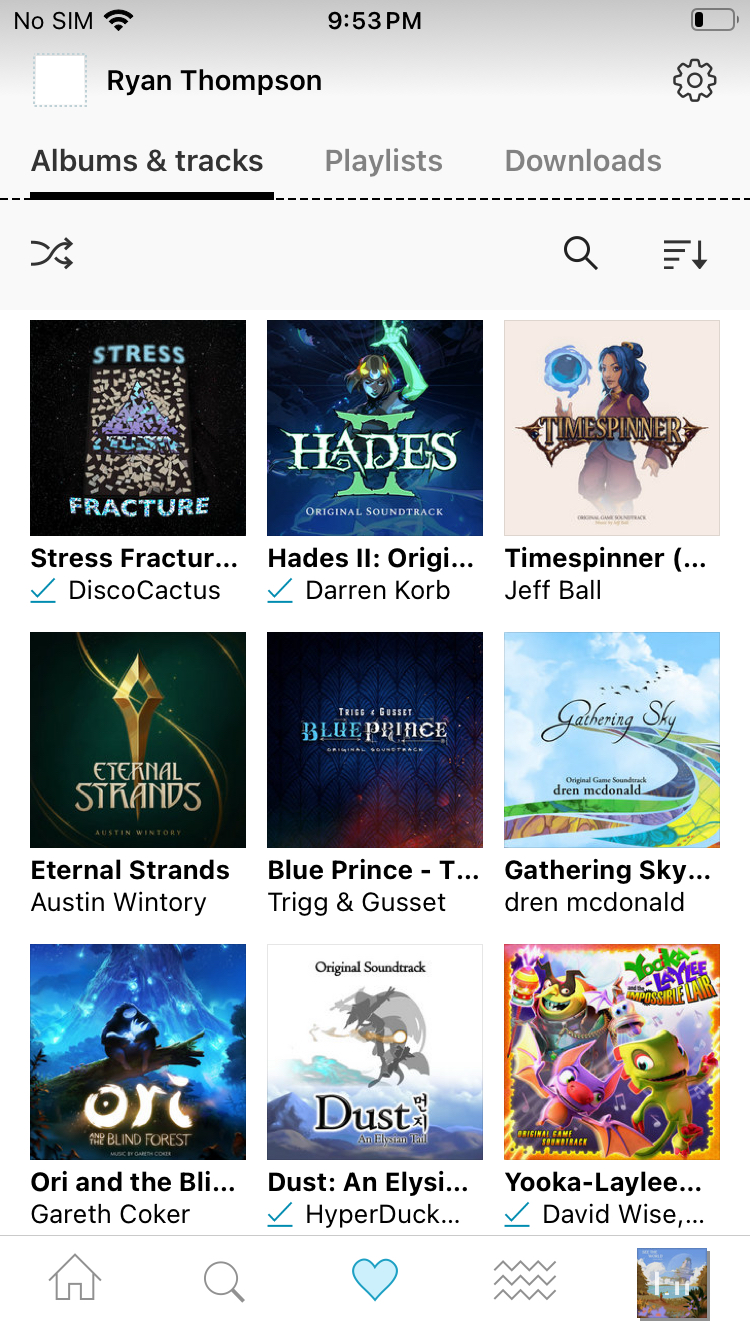The width and height of the screenshot is (750, 1334).
Task: Open the now playing album thumbnail
Action: point(672,1283)
